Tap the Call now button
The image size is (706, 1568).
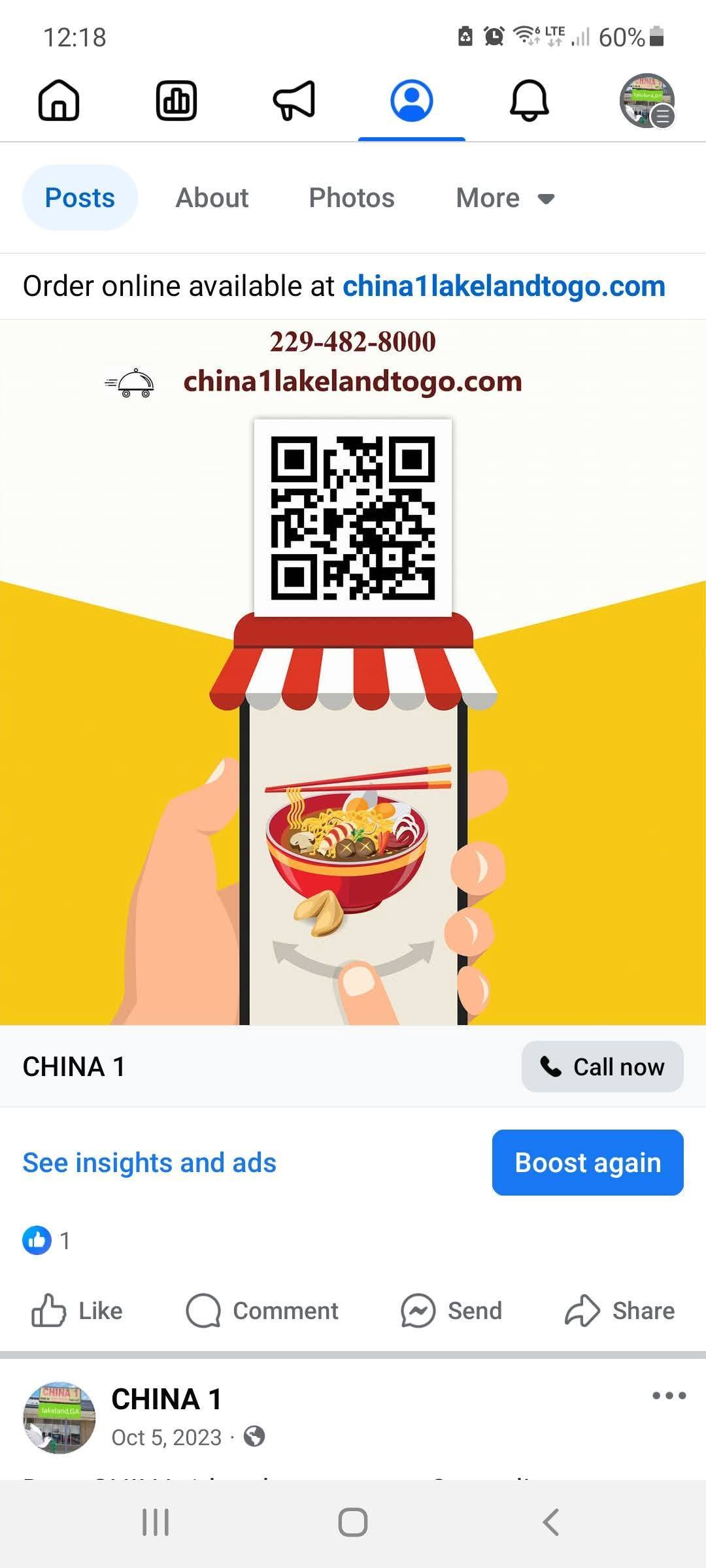602,1067
